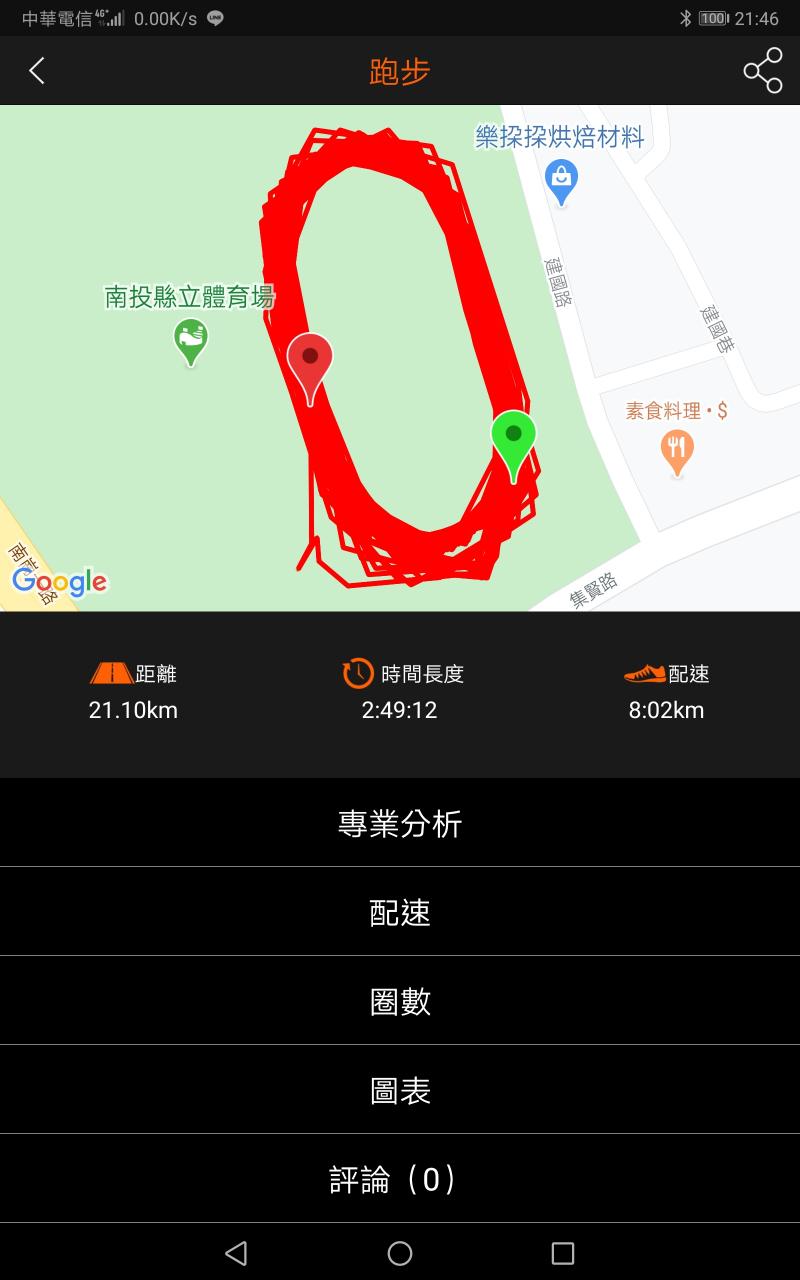The image size is (800, 1280).
Task: Tap the system home button
Action: point(400,1253)
